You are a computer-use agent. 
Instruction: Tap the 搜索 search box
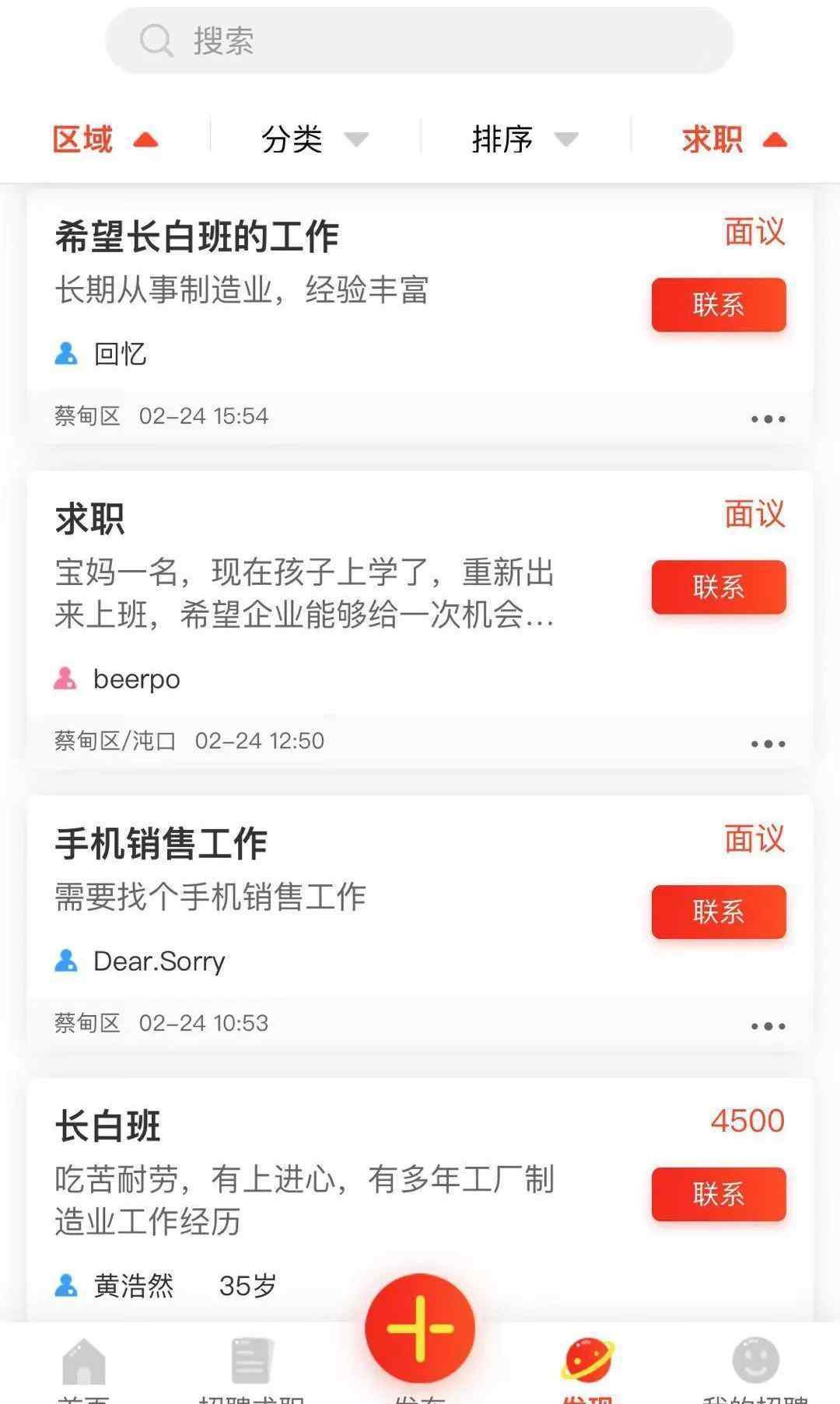click(420, 40)
